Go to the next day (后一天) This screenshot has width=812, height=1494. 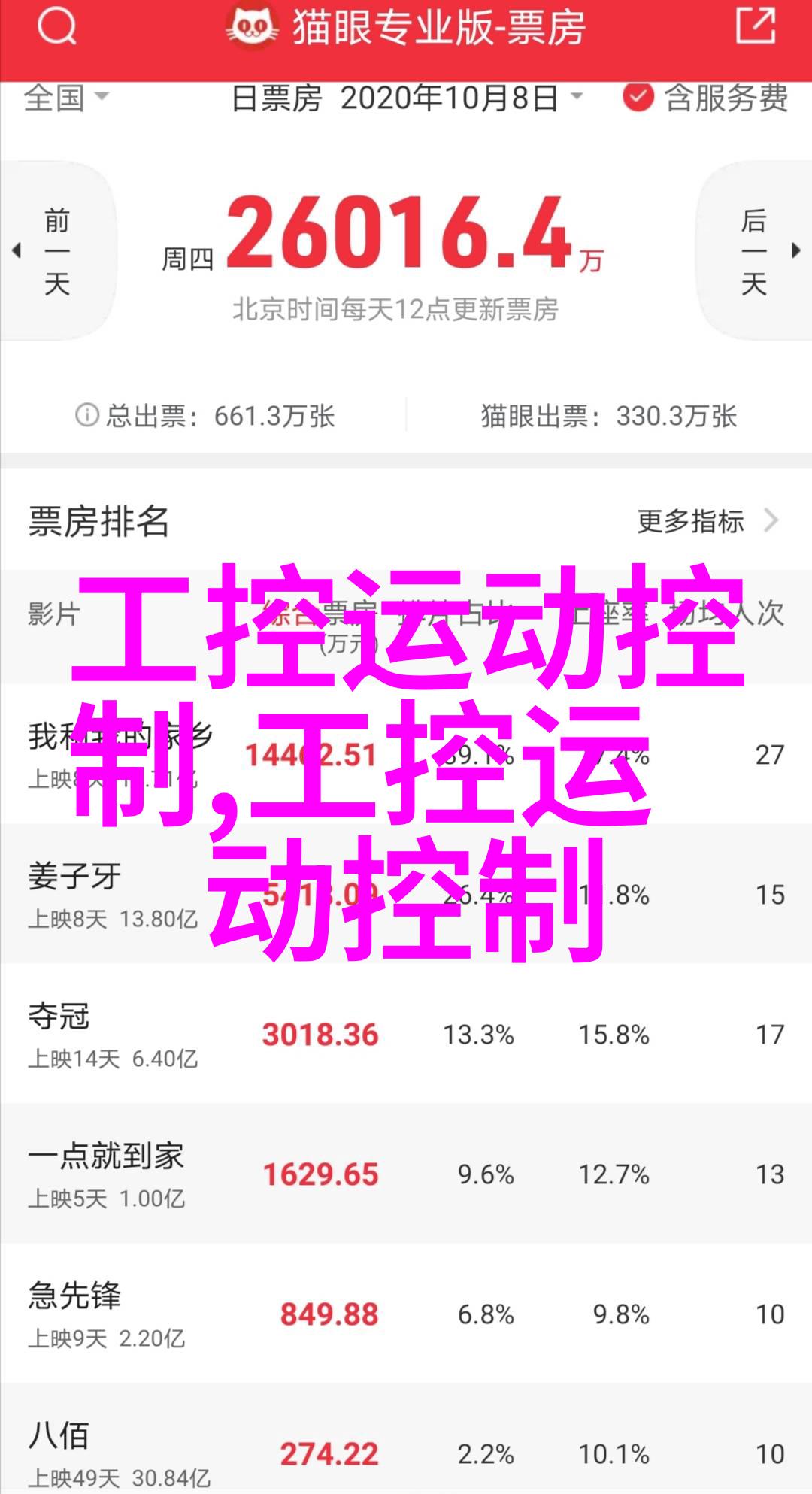coord(755,252)
